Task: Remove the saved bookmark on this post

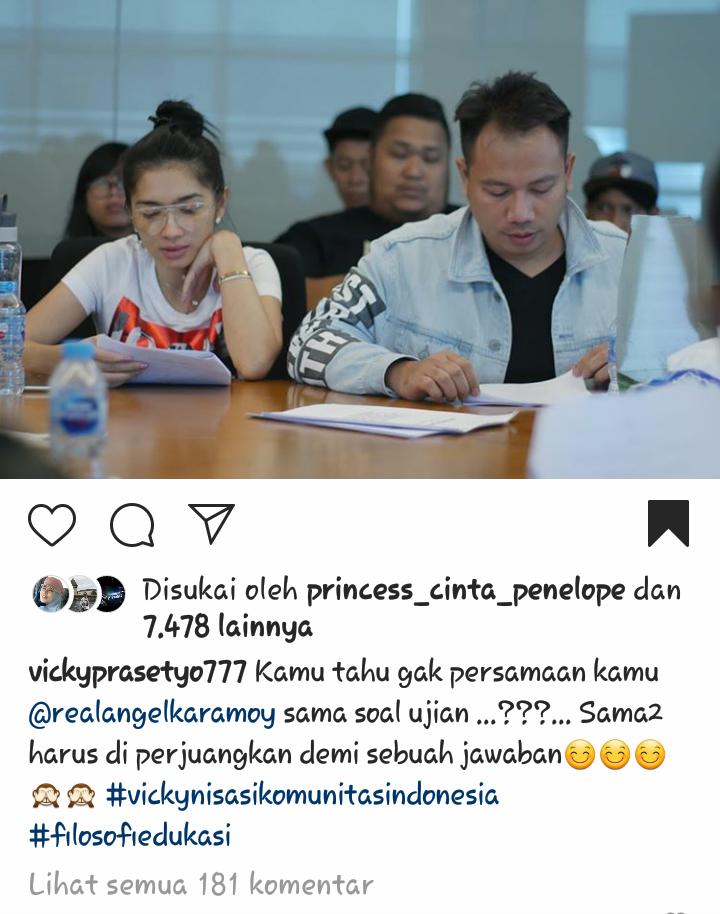Action: coord(668,523)
